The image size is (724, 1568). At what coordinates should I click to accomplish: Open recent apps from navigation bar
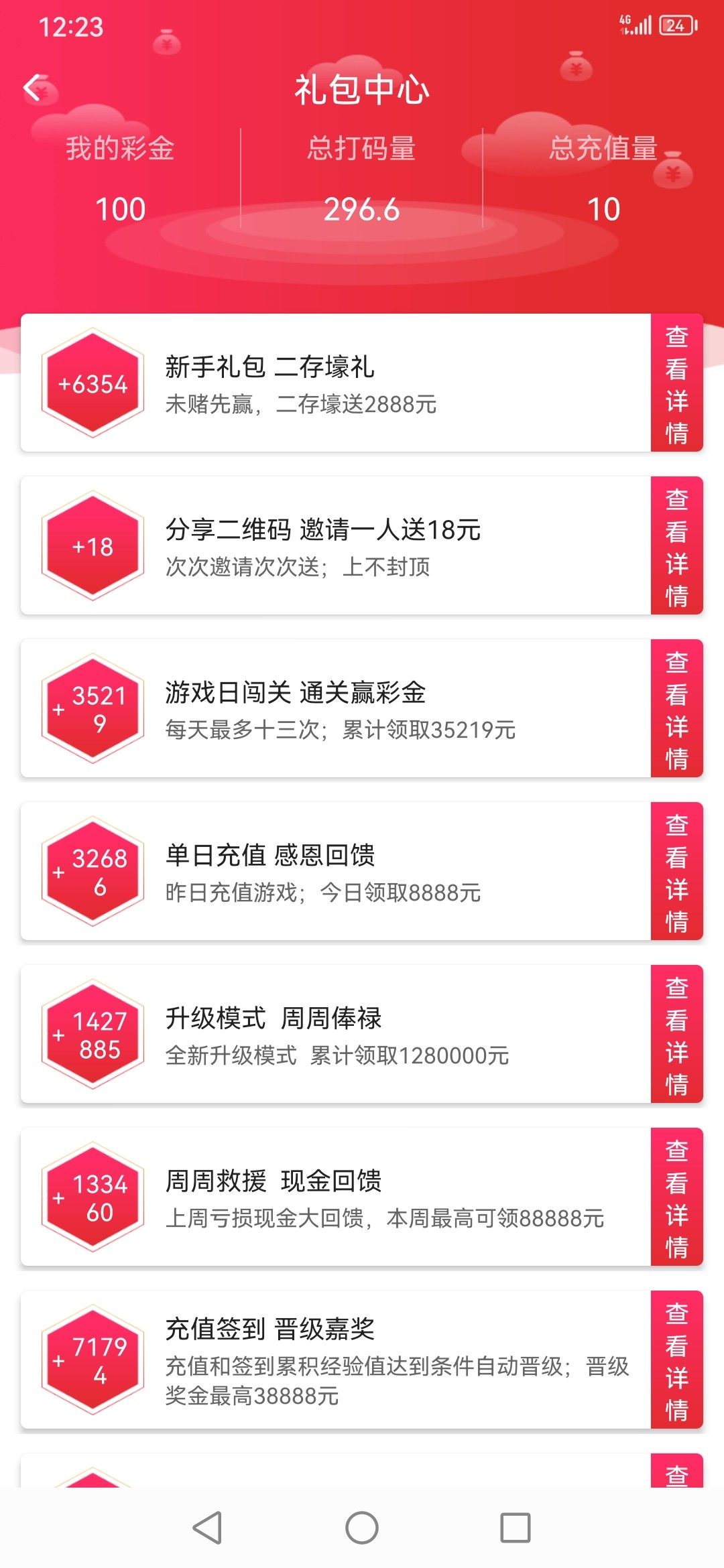point(516,1528)
